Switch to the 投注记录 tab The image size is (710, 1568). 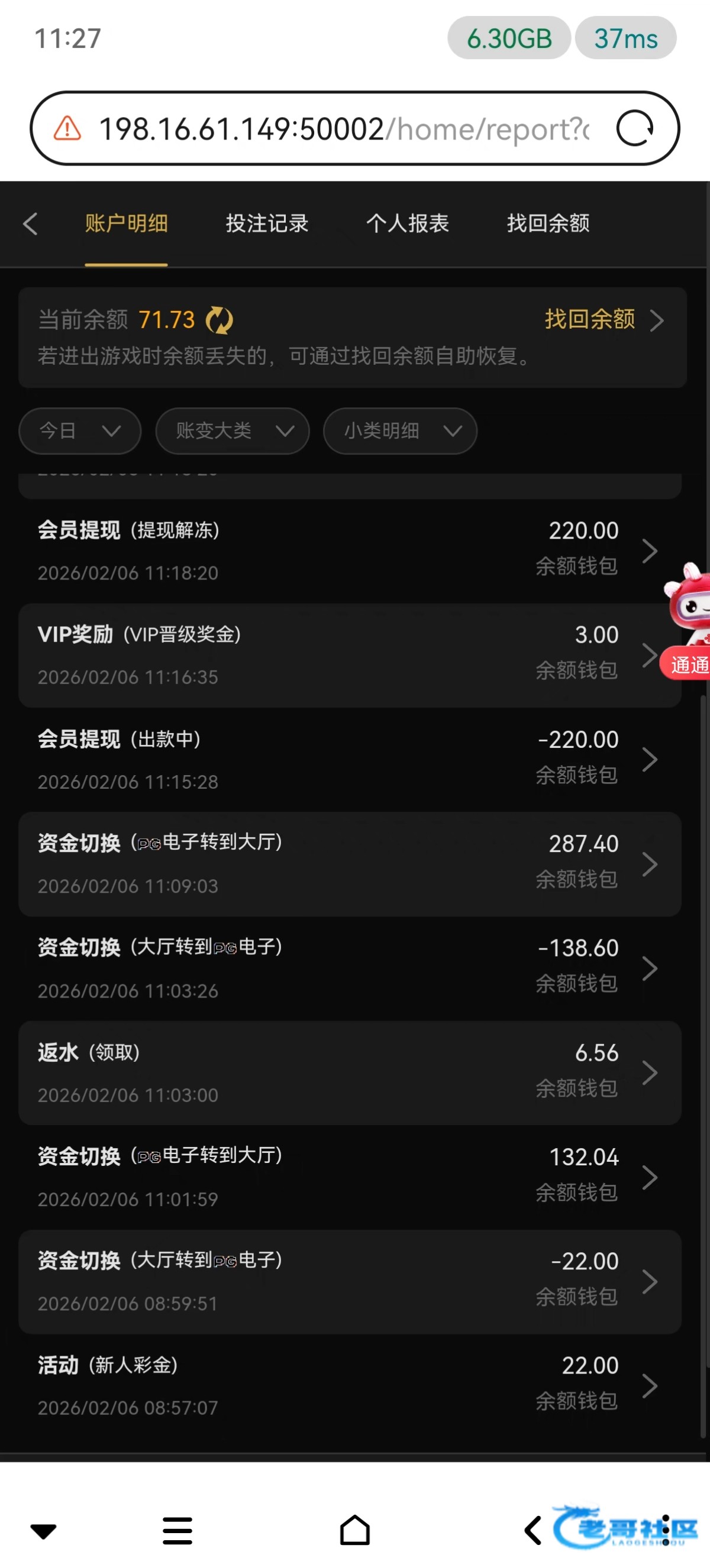[x=267, y=224]
